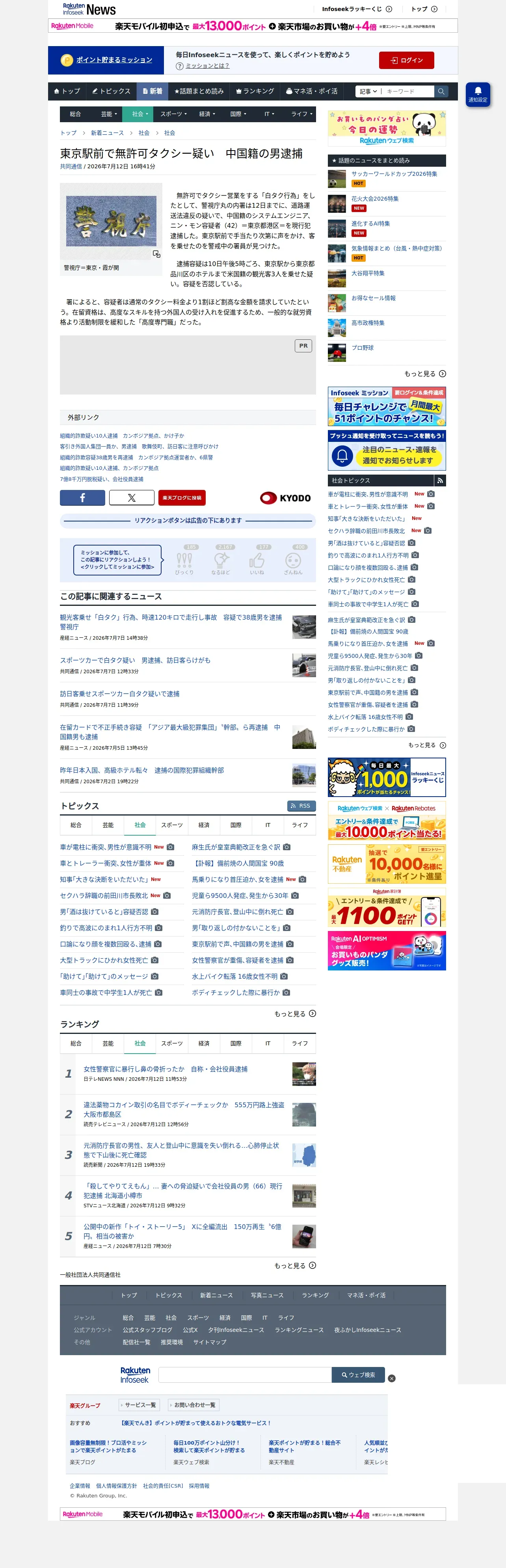Image resolution: width=506 pixels, height=1568 pixels.
Task: Tap the red ログイン button
Action: pos(406,60)
